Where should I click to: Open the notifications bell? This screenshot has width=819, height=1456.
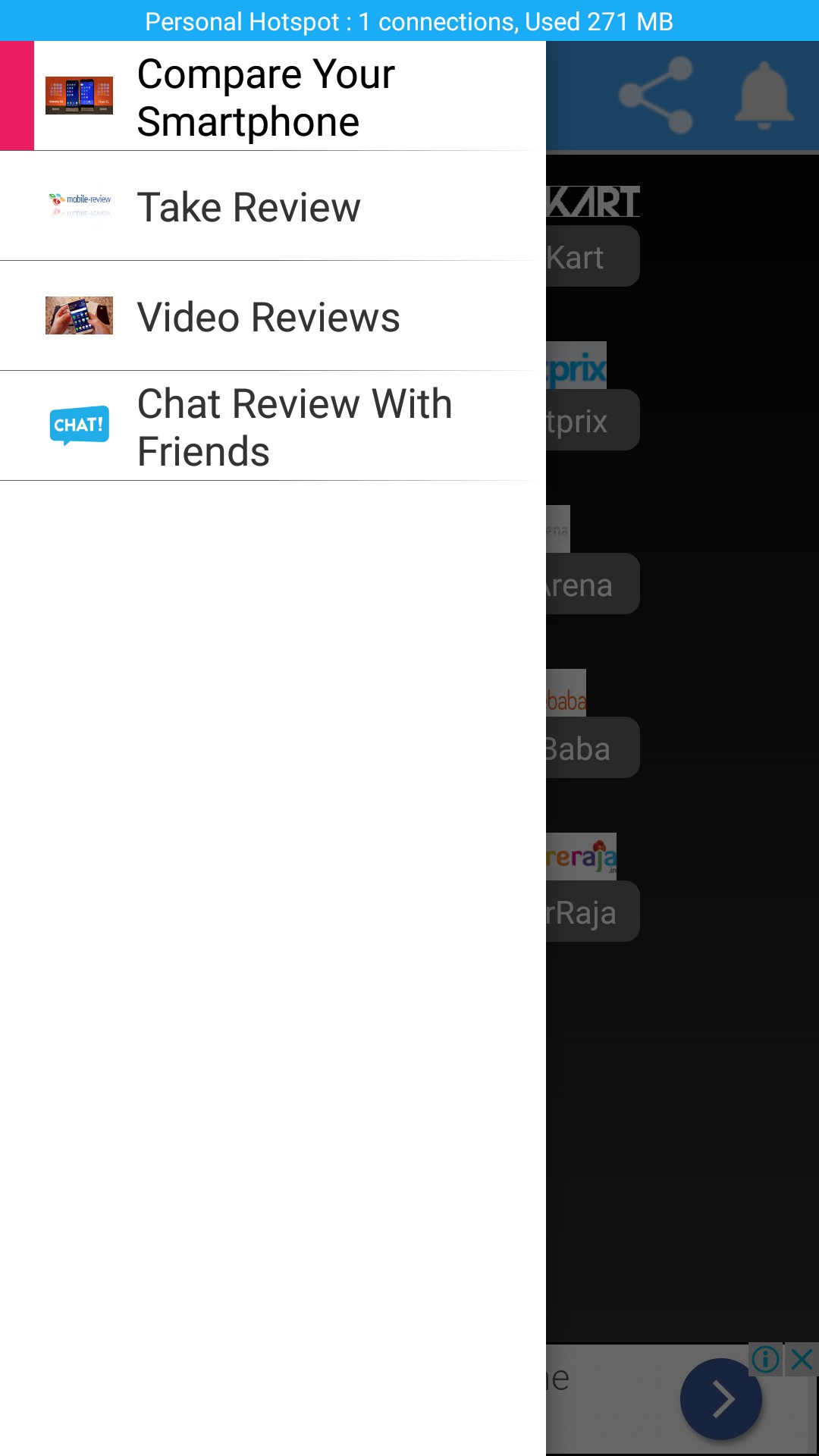pos(764,96)
